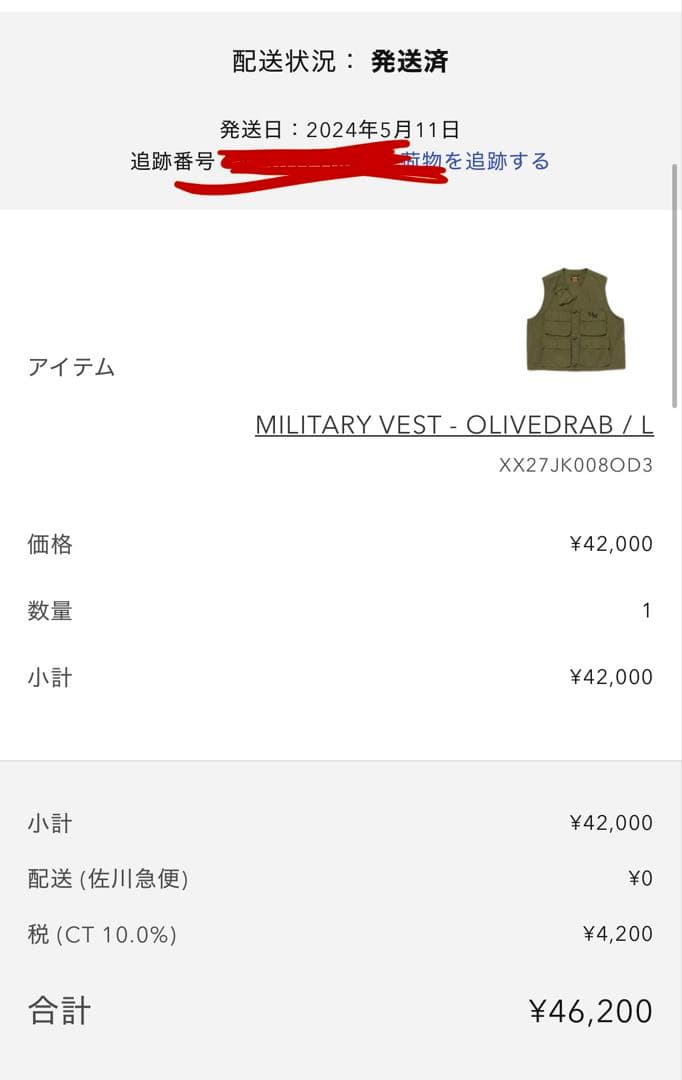This screenshot has width=682, height=1080.
Task: Open the MILITARY VEST - OLIVEDRAB / L link
Action: [x=454, y=425]
